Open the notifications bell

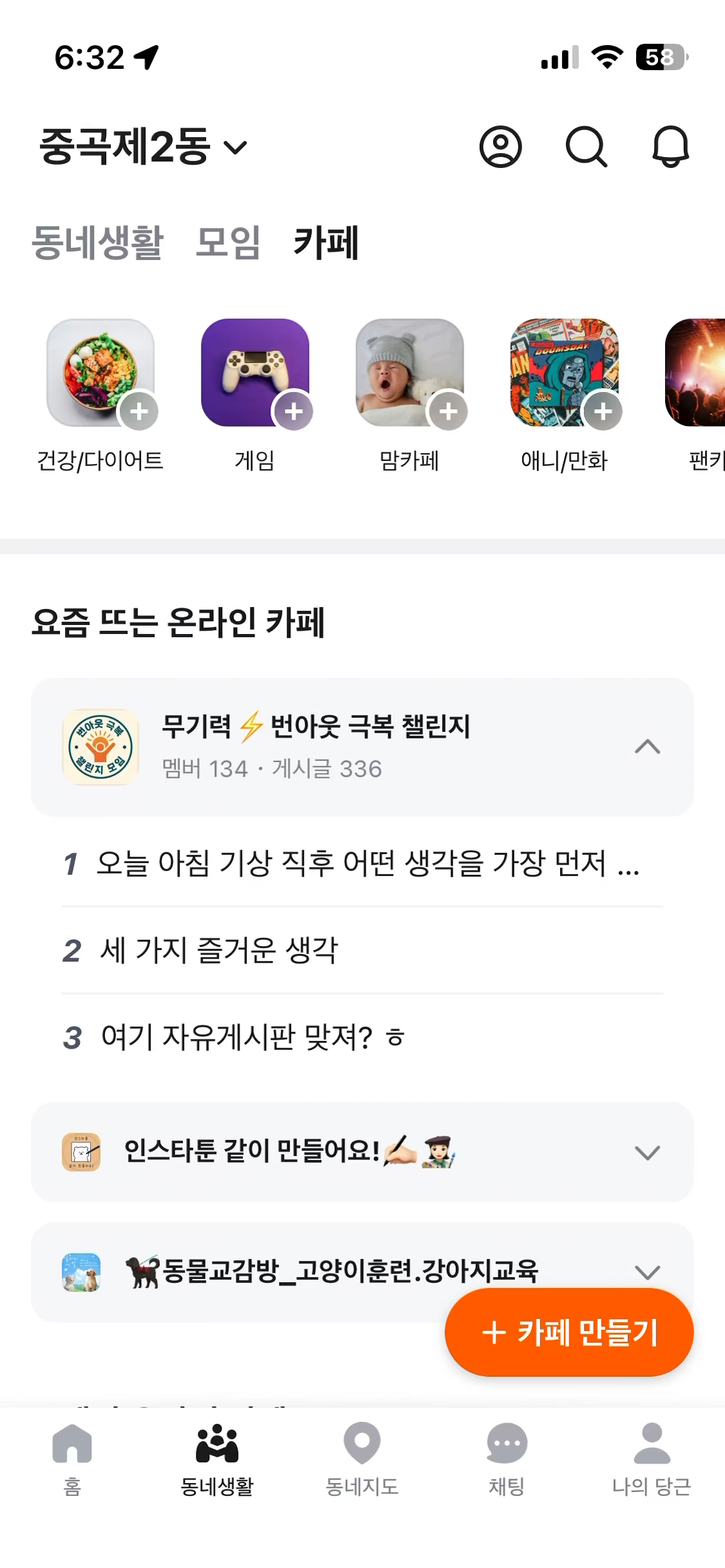coord(670,147)
